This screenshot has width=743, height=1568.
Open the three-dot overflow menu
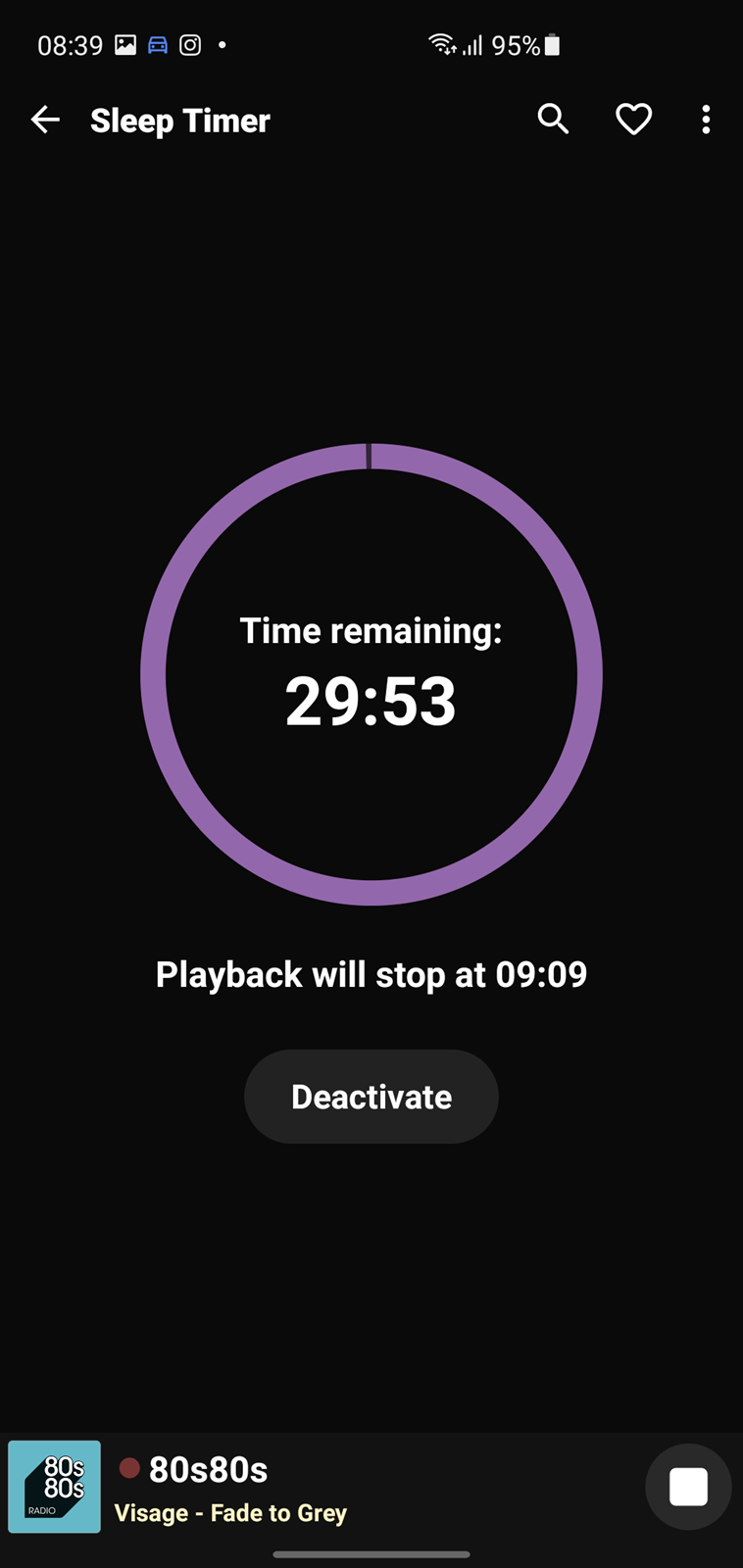[x=706, y=120]
